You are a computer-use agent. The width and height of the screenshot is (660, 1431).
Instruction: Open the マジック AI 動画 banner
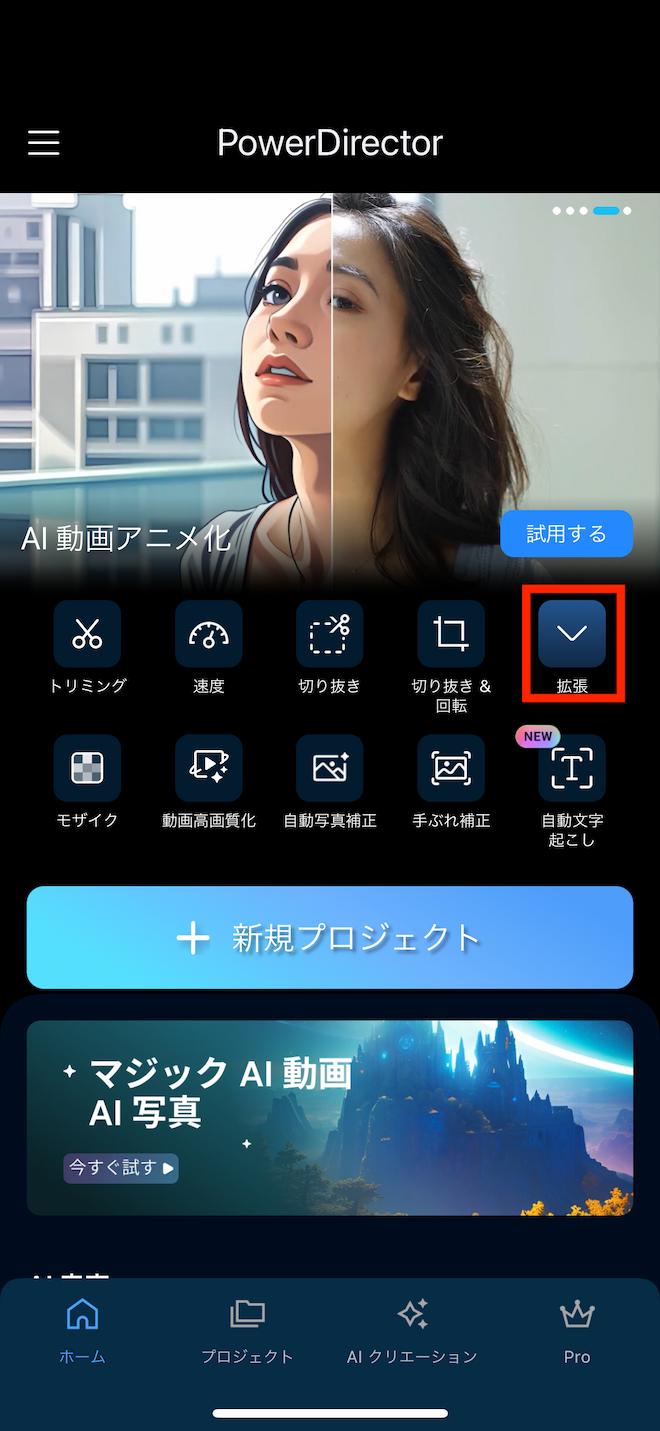coord(330,1117)
